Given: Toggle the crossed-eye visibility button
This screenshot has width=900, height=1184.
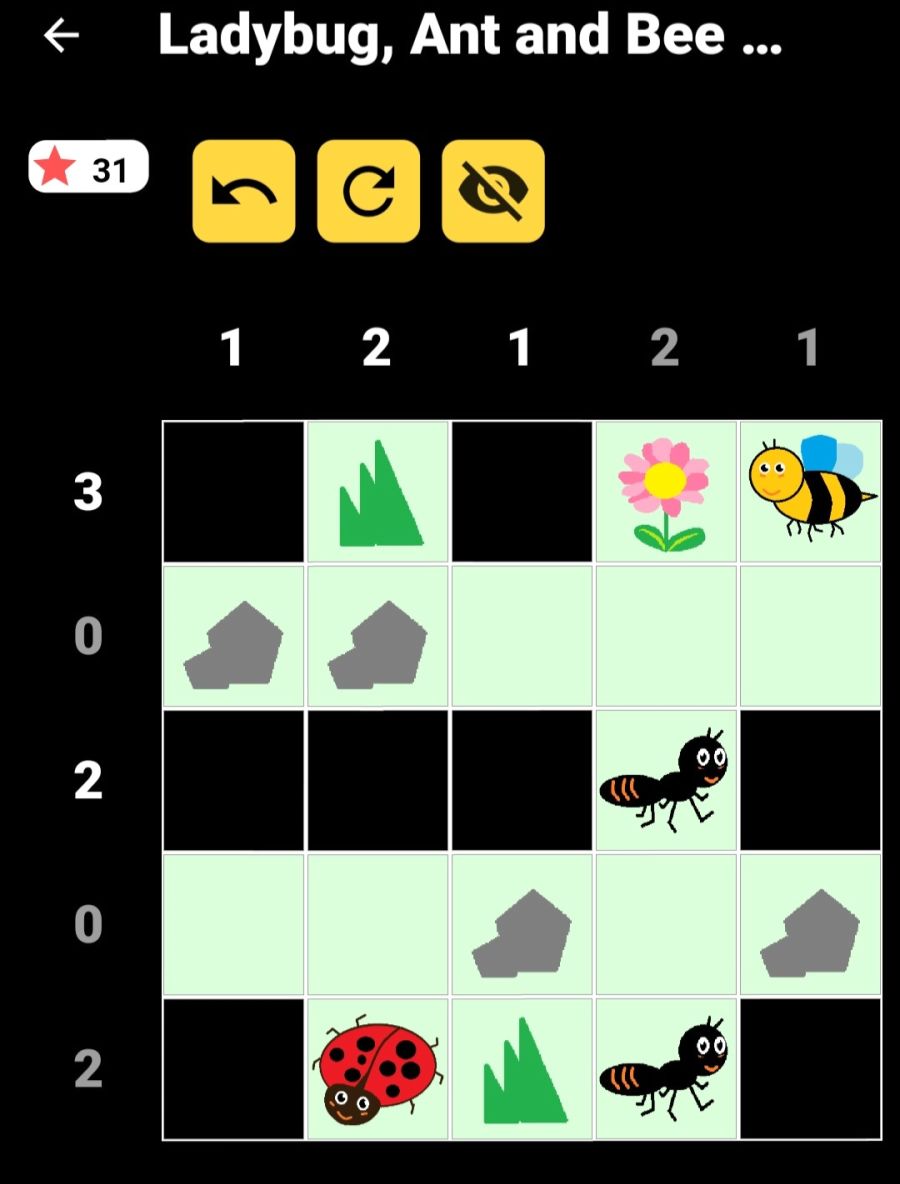Looking at the screenshot, I should (x=493, y=191).
